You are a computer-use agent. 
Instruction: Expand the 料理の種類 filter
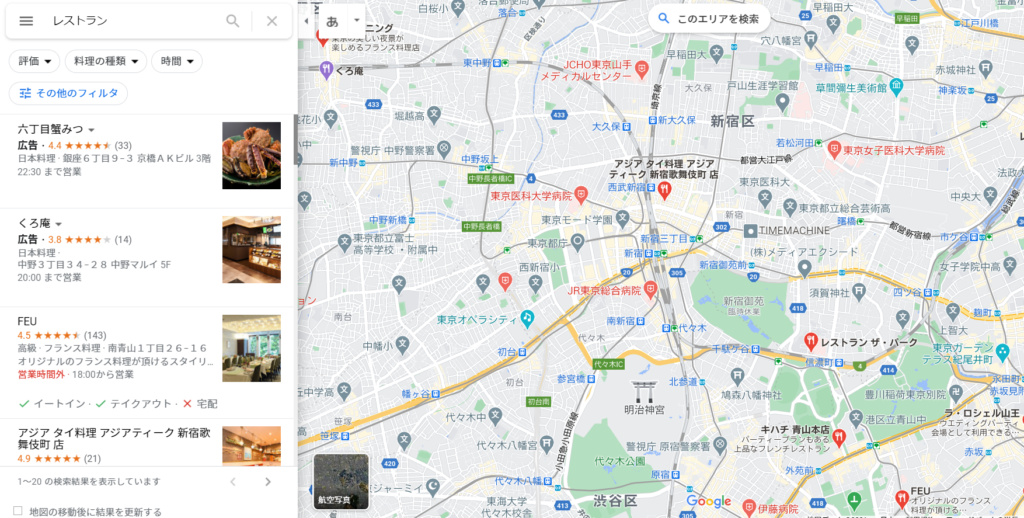(105, 61)
